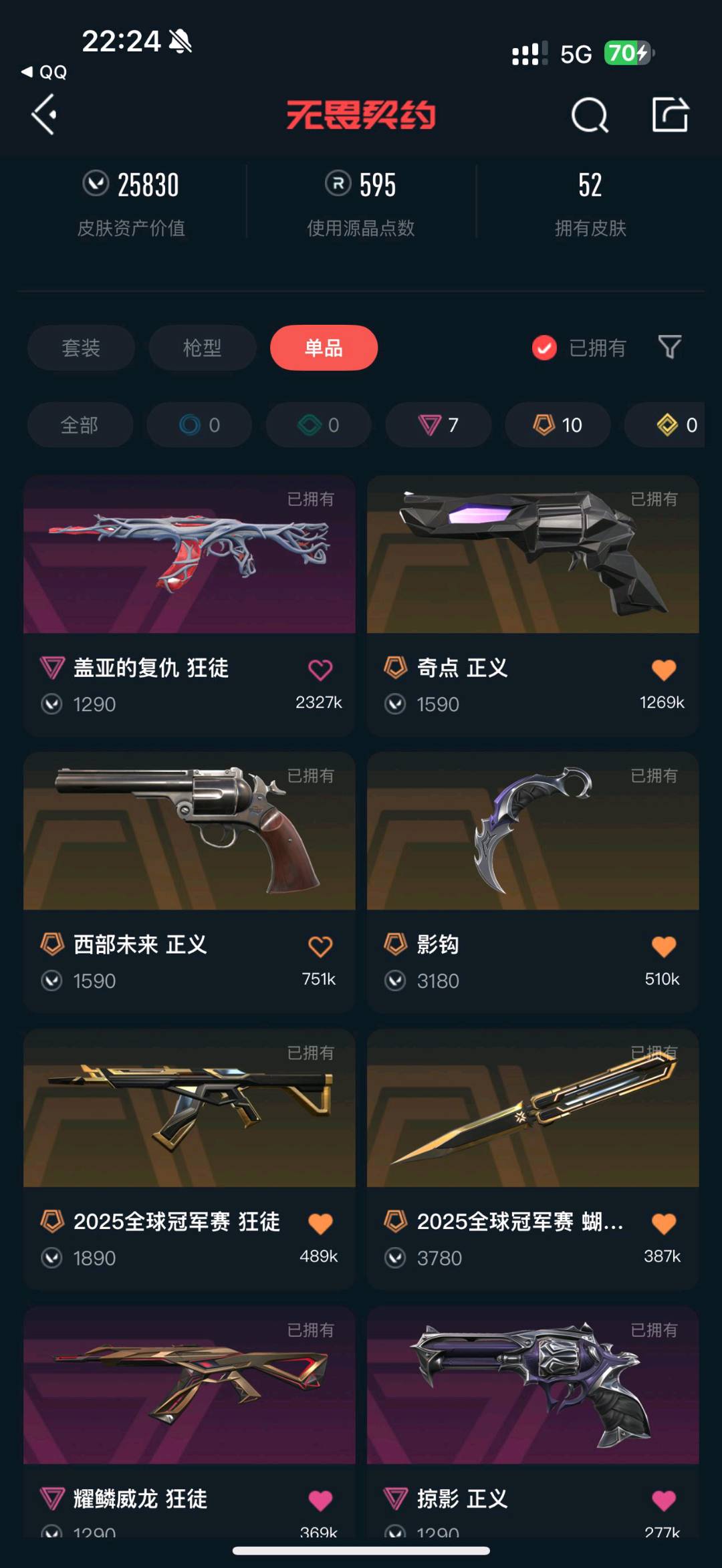Like the 盖亚的复仇 狂徒 skin
The image size is (722, 1568).
320,670
